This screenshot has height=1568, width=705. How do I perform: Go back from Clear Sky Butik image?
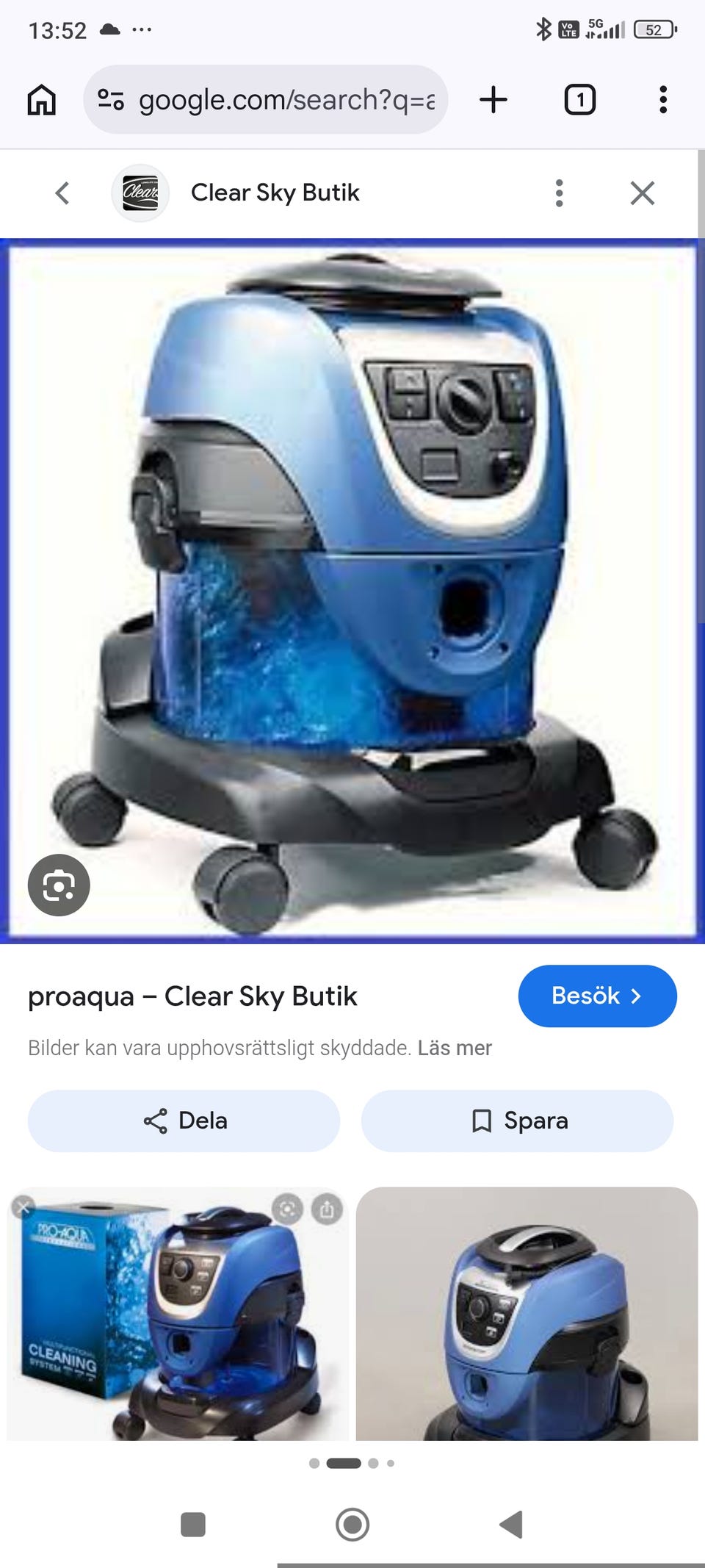tap(62, 193)
